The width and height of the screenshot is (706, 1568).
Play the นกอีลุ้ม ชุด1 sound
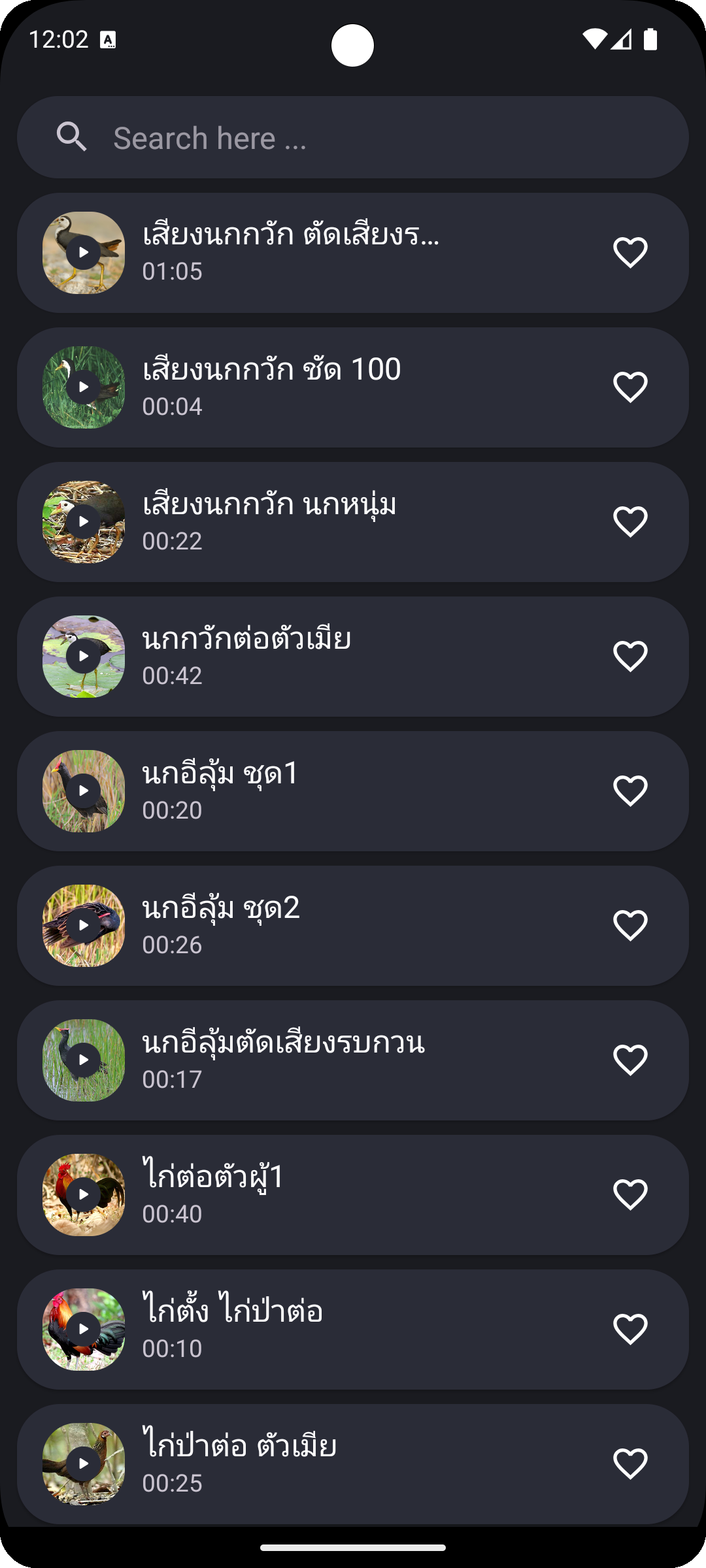coord(84,791)
